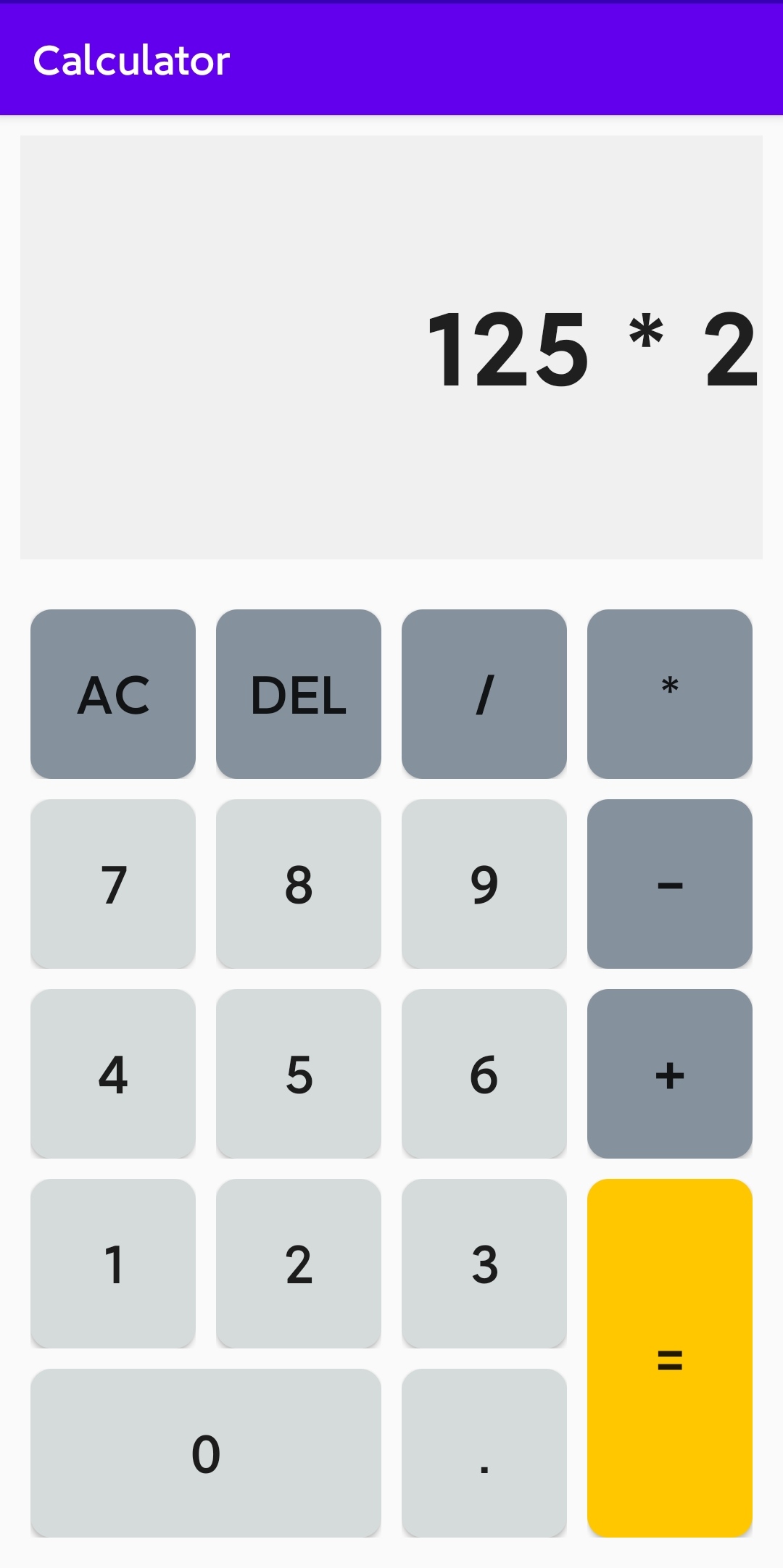Tap the minus operator key
Viewport: 783px width, 1568px height.
670,884
